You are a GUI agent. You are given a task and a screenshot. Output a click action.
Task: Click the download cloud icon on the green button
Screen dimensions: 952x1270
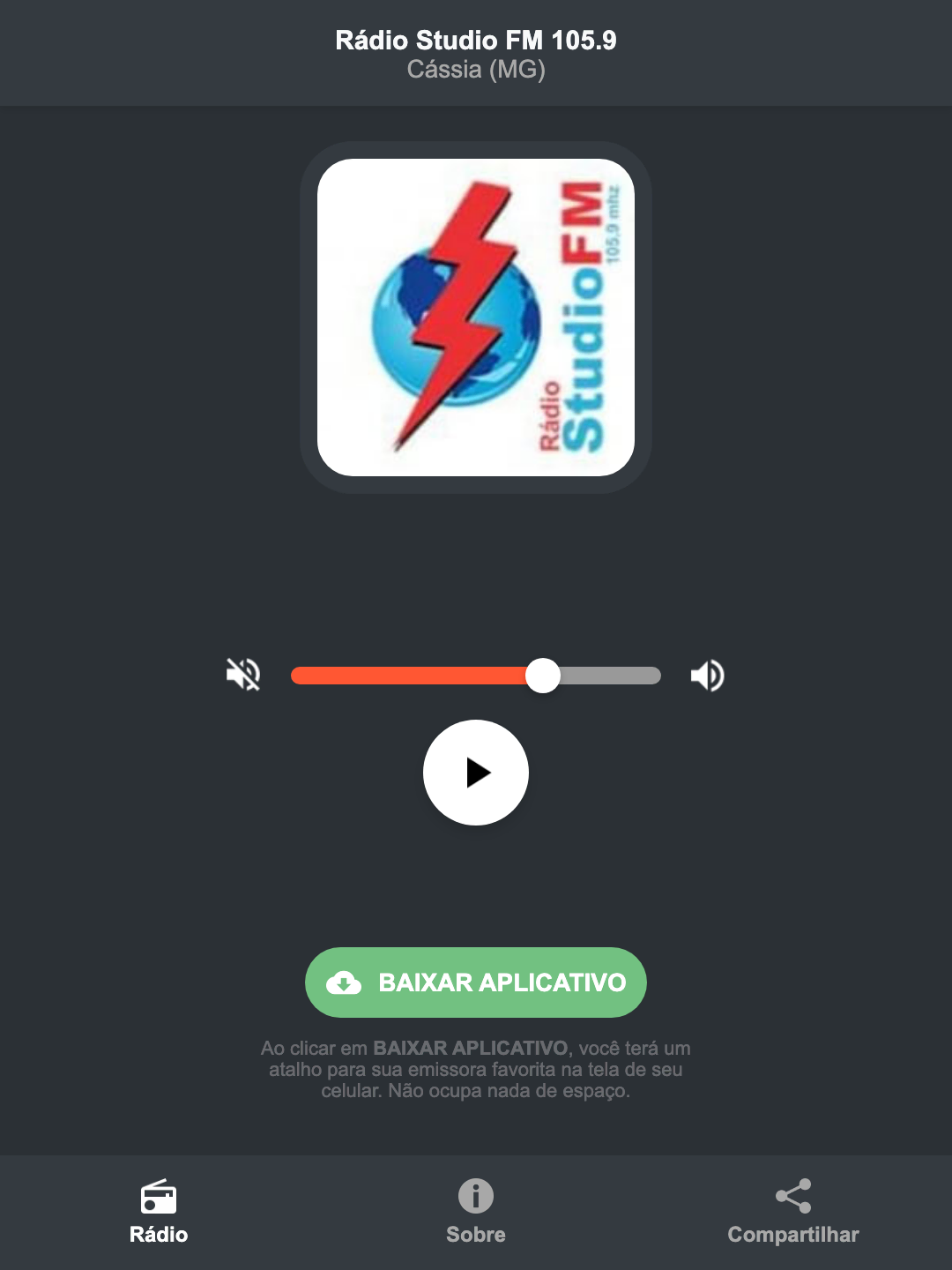(x=346, y=982)
